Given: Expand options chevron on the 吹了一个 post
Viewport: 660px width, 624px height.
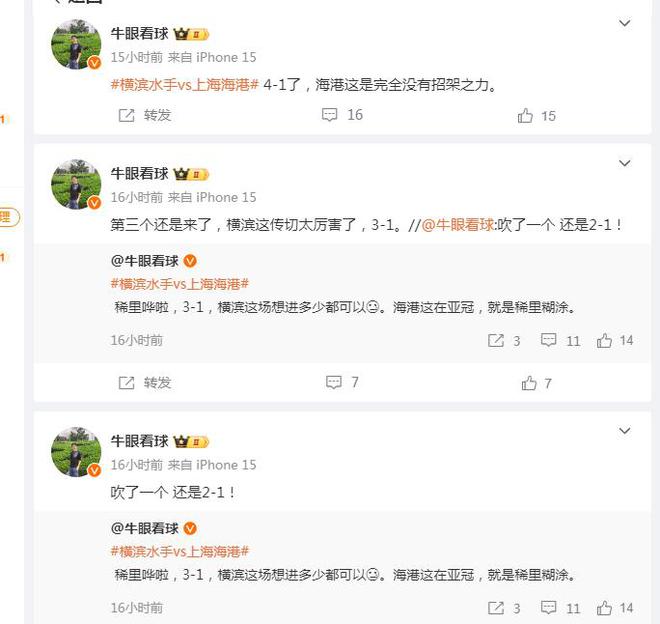Looking at the screenshot, I should pos(625,431).
